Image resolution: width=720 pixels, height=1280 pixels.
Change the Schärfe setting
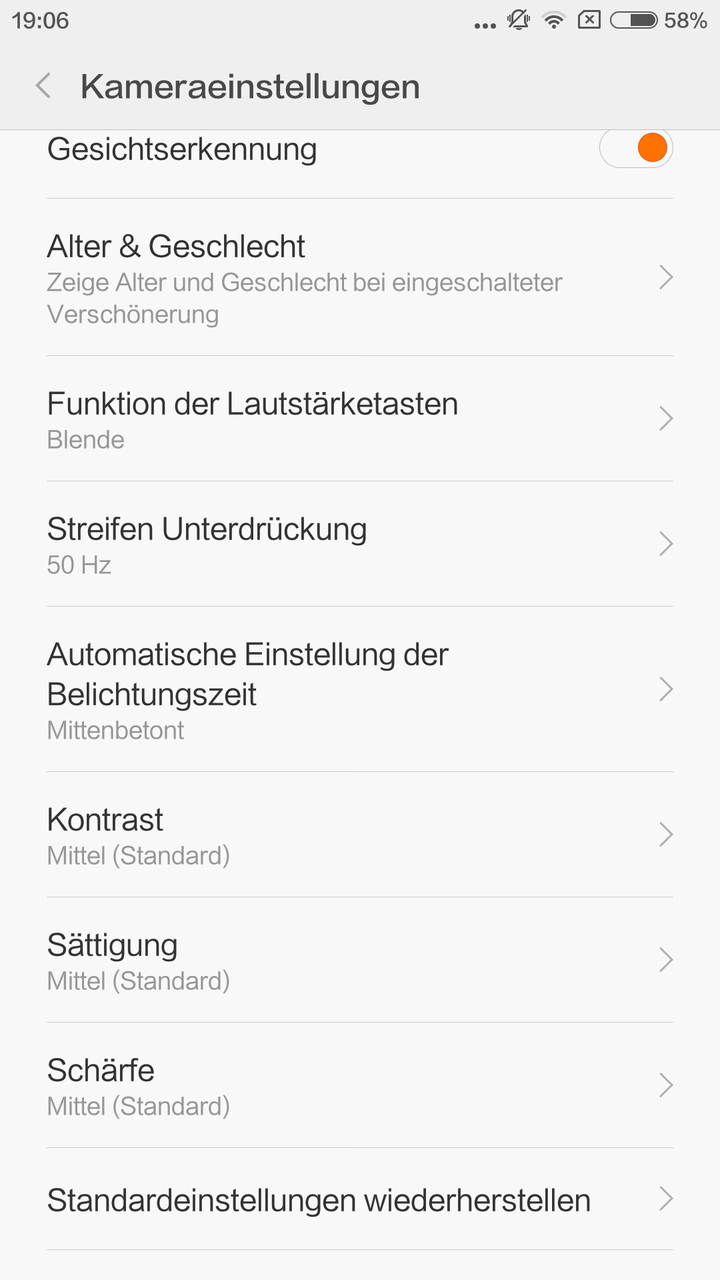tap(360, 1085)
